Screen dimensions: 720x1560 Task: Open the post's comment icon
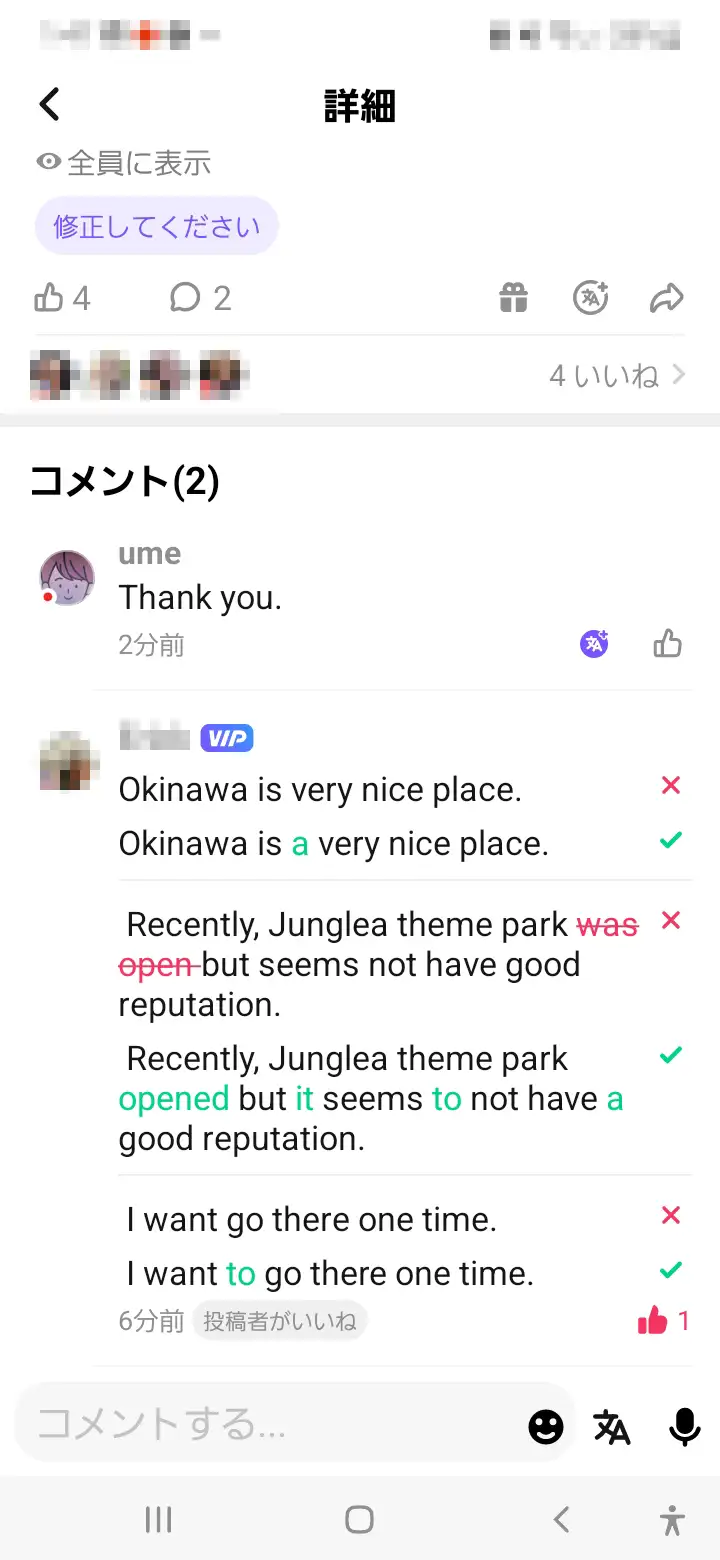186,297
